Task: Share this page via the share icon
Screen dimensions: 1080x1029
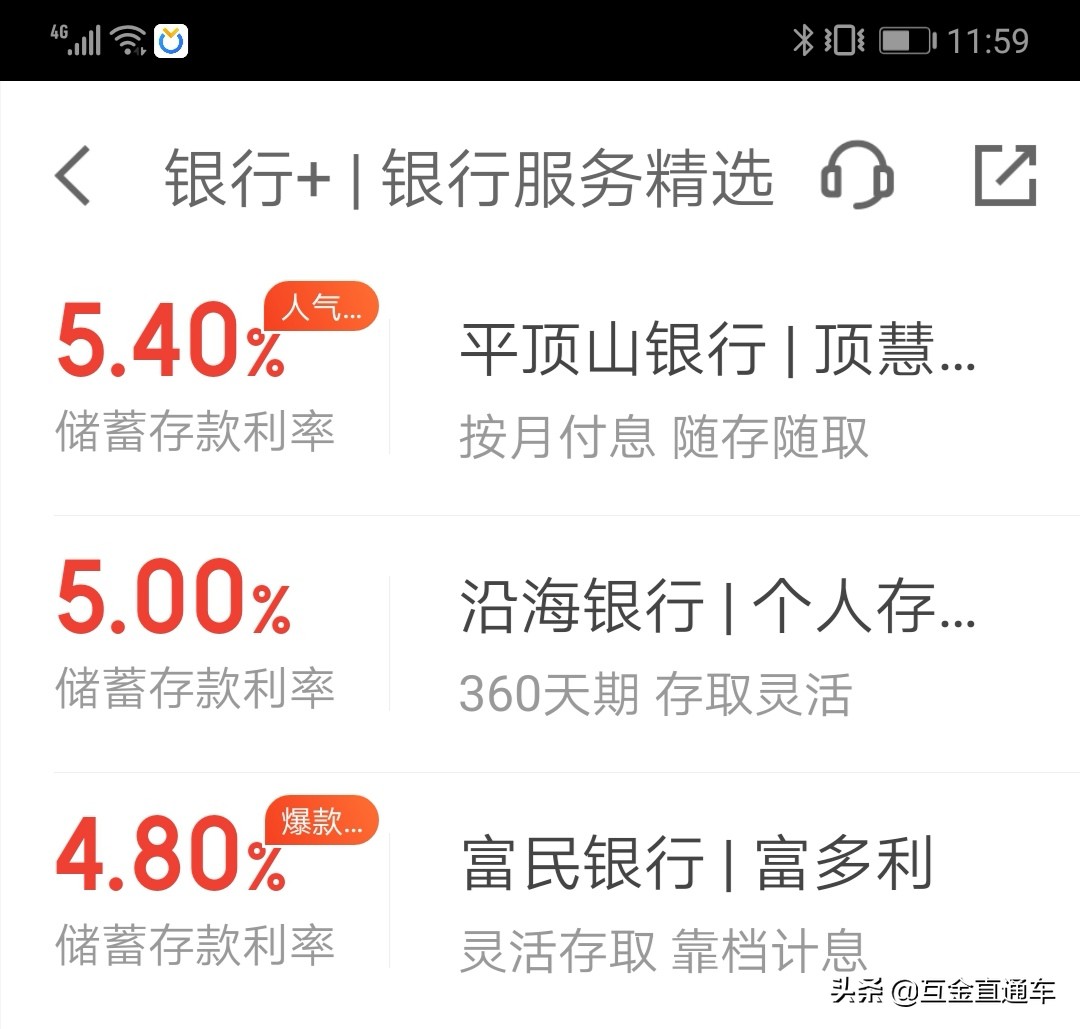Action: (1005, 176)
